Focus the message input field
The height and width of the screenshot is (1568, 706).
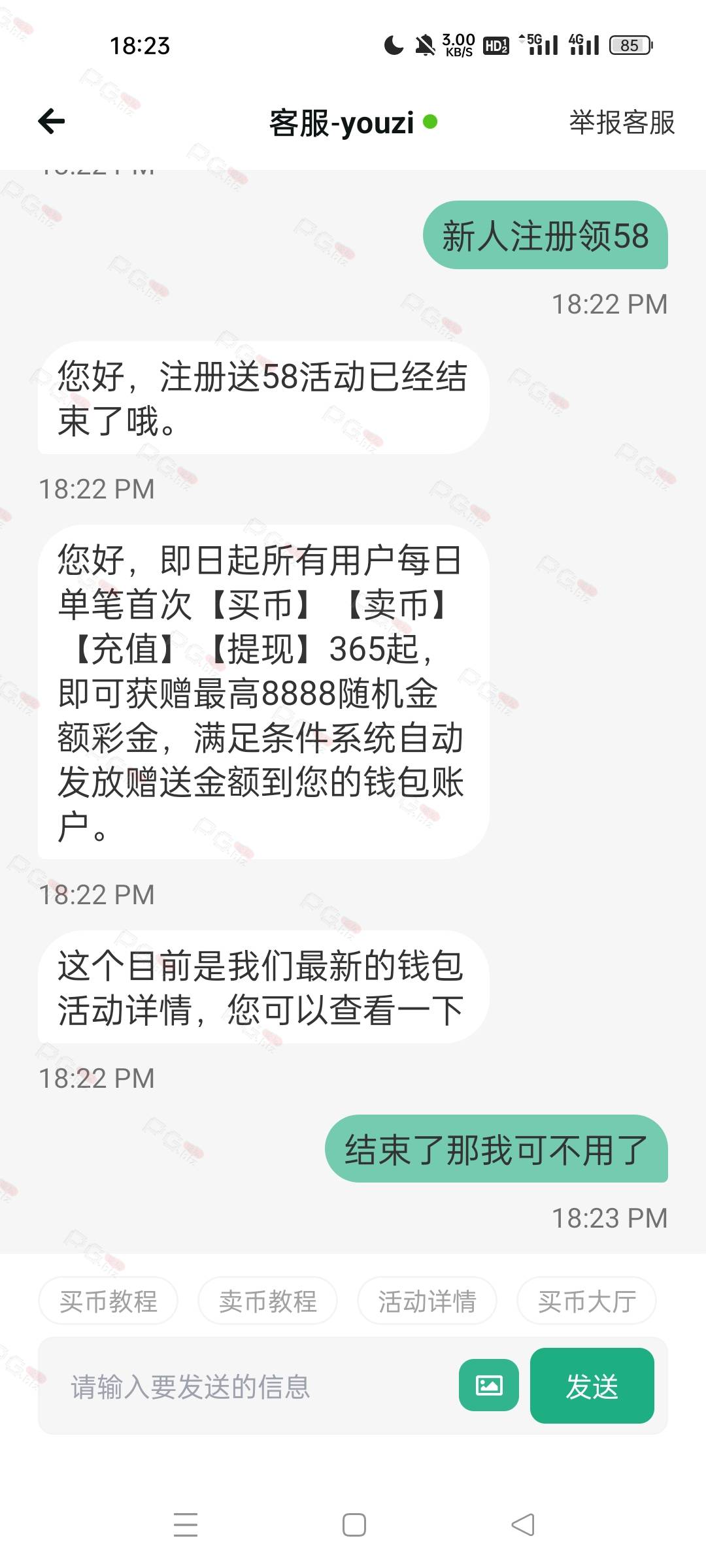[248, 1386]
